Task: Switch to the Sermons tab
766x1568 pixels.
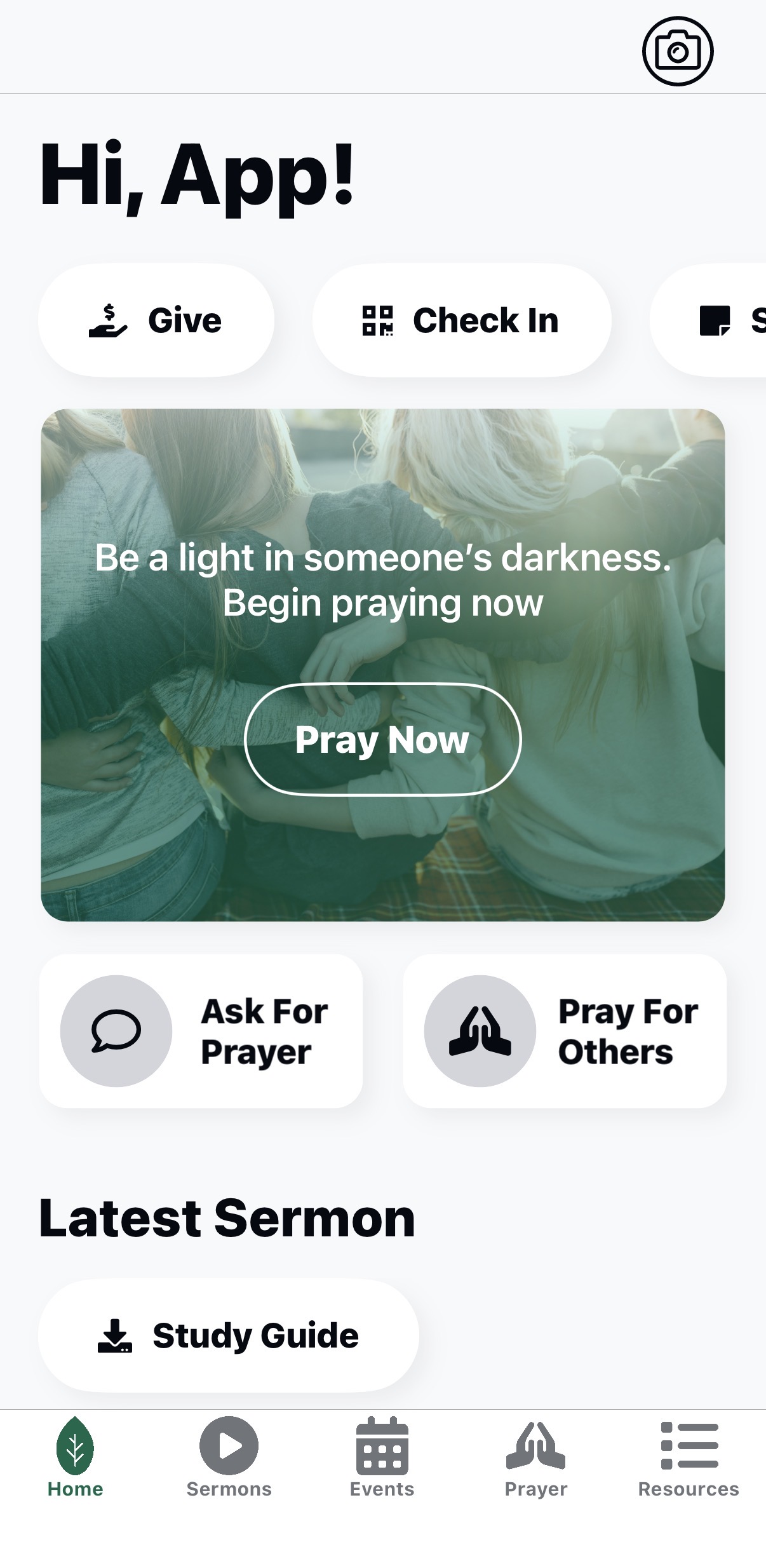Action: (229, 1457)
